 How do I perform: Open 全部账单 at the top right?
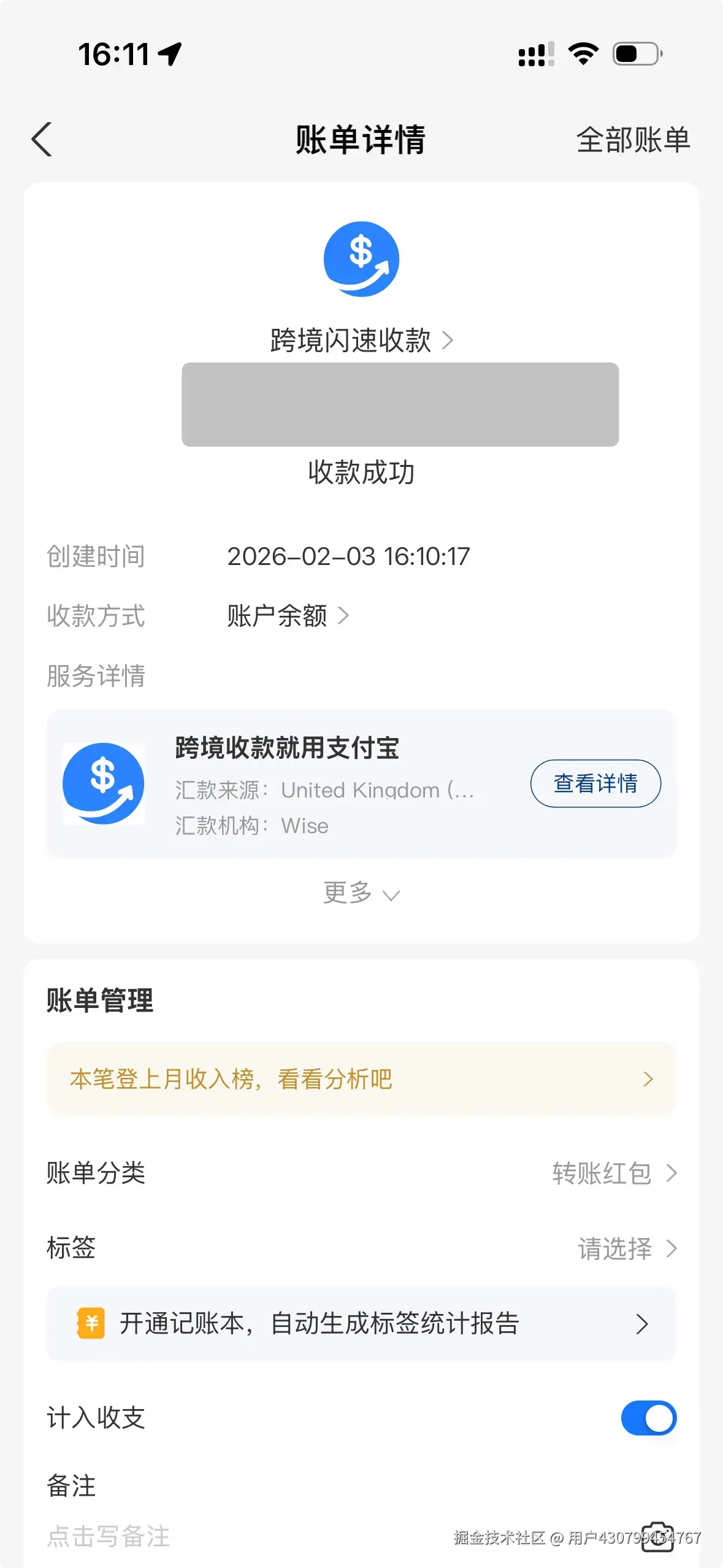click(x=633, y=139)
